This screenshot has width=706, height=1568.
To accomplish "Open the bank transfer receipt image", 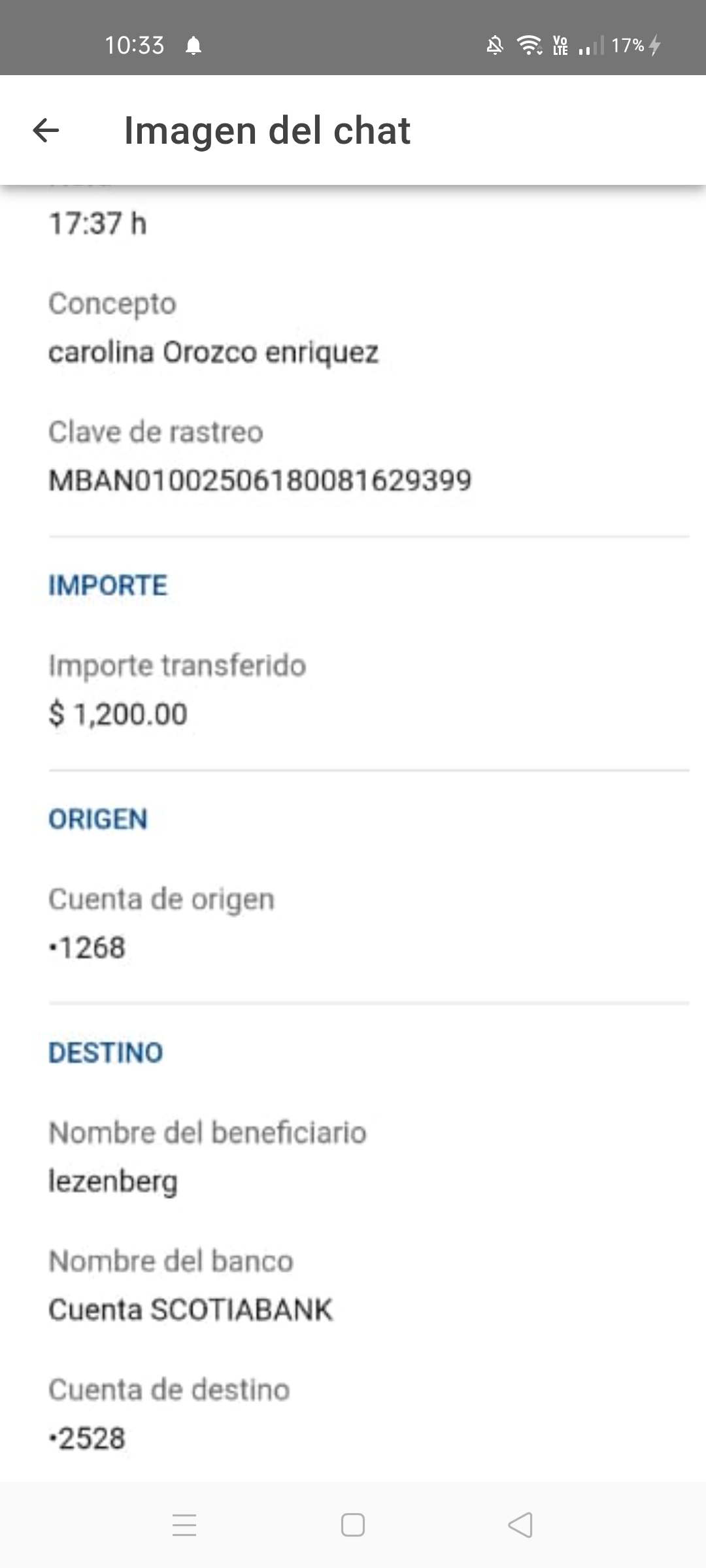I will point(353,834).
